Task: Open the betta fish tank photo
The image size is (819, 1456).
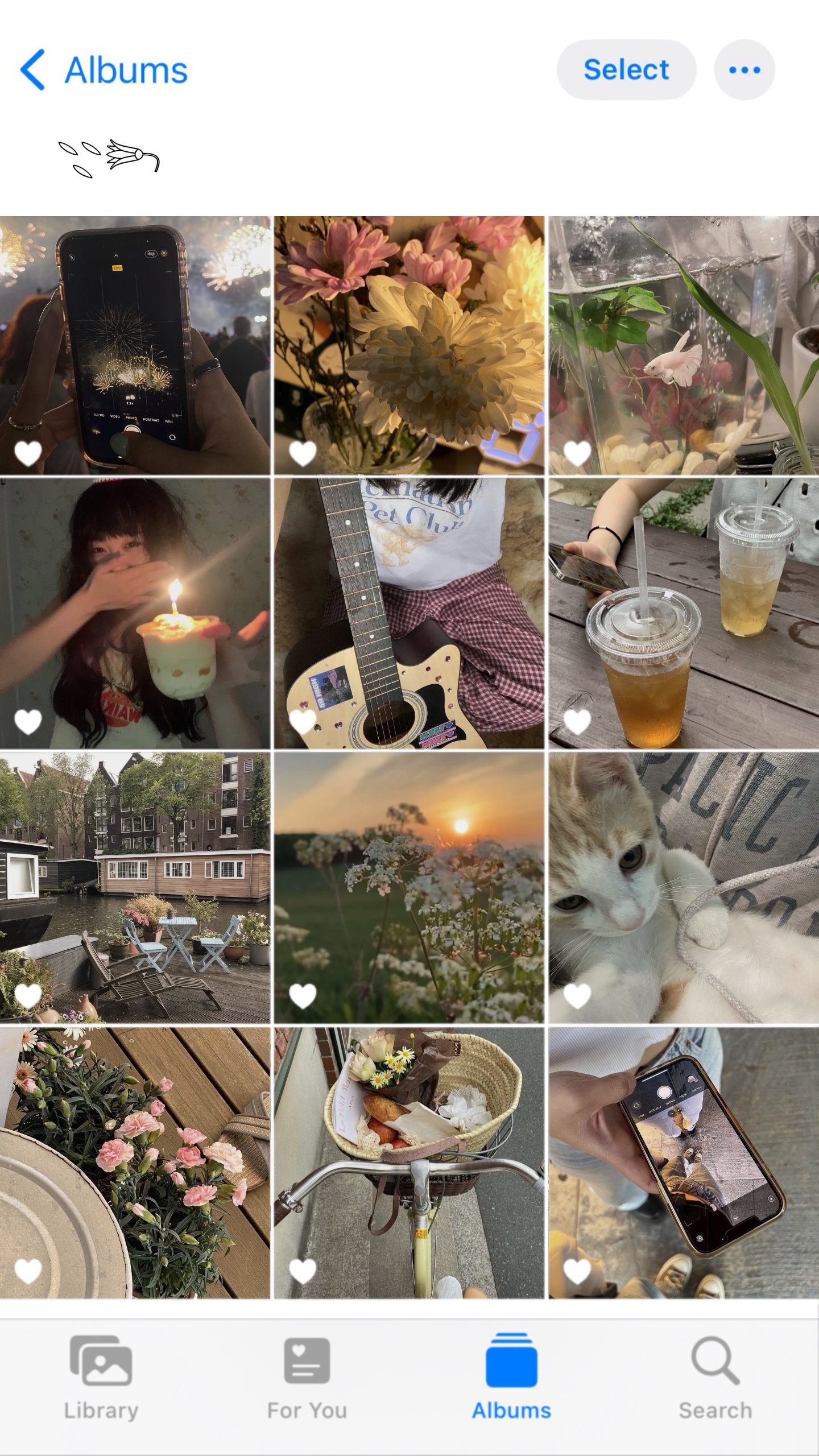Action: pos(684,345)
